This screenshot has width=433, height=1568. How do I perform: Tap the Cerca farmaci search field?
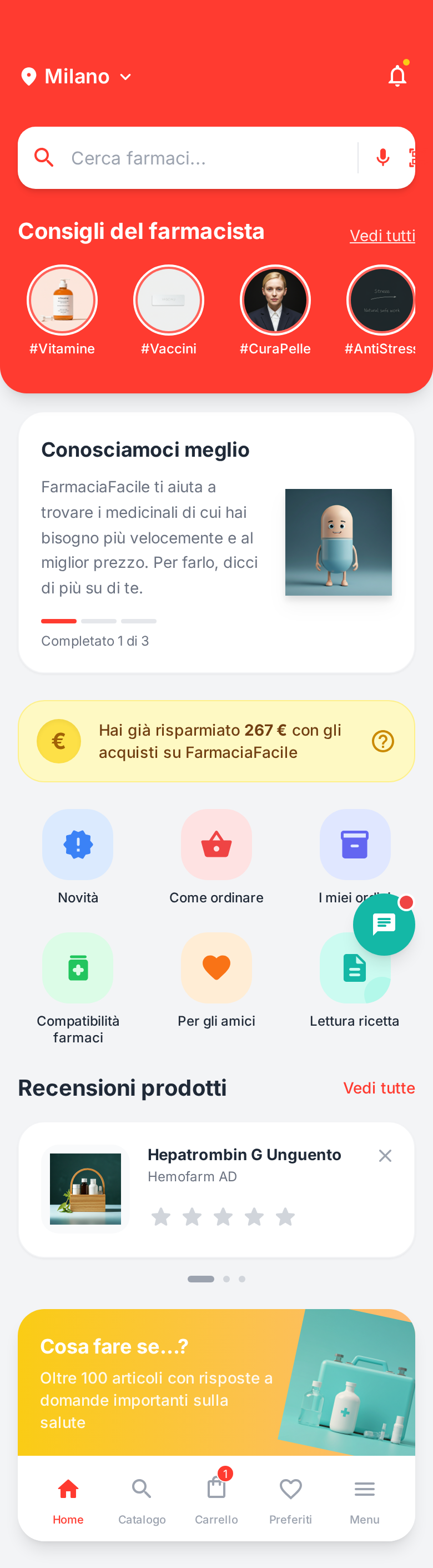point(207,158)
